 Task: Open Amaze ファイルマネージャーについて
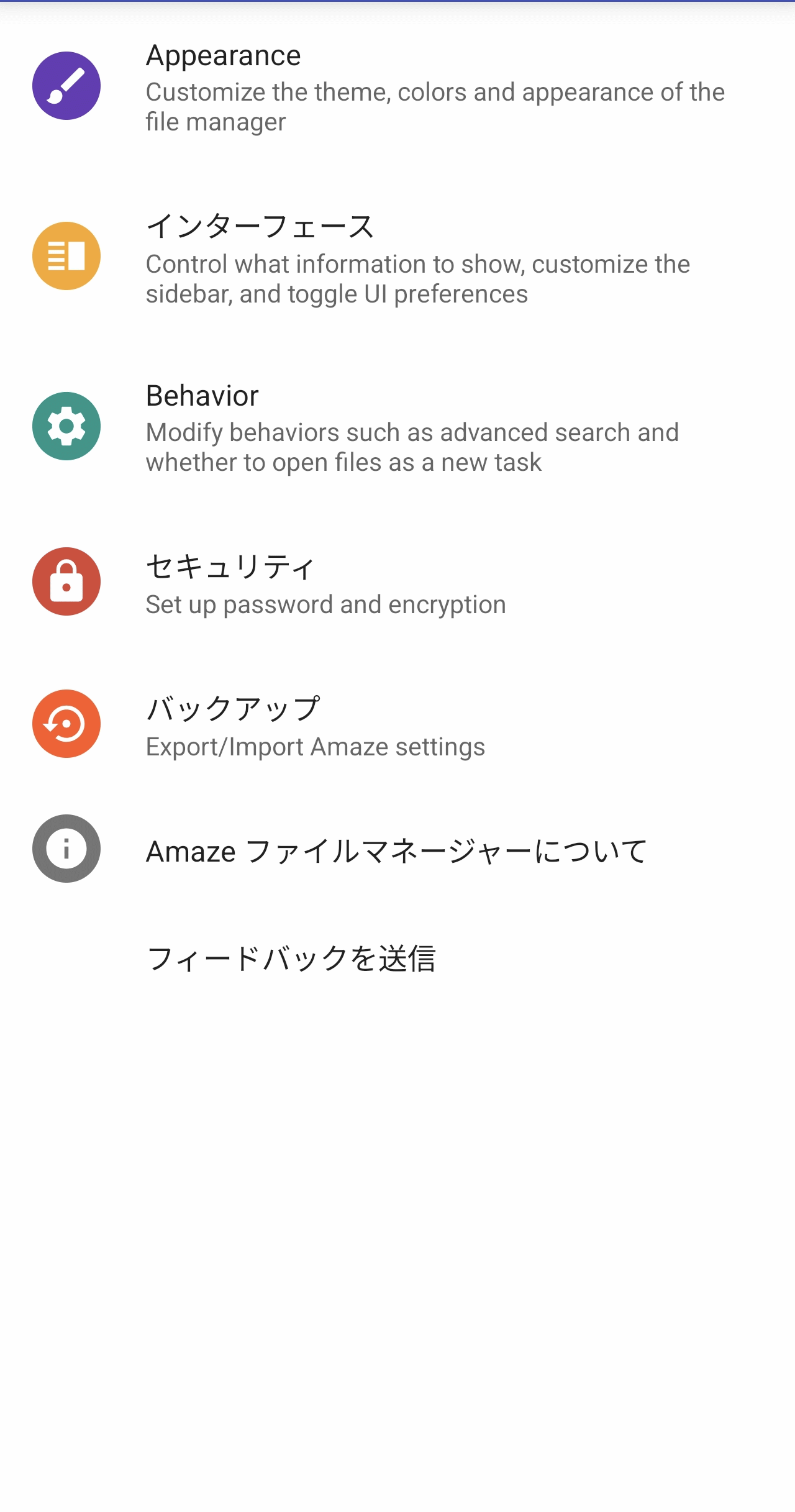coord(397,850)
